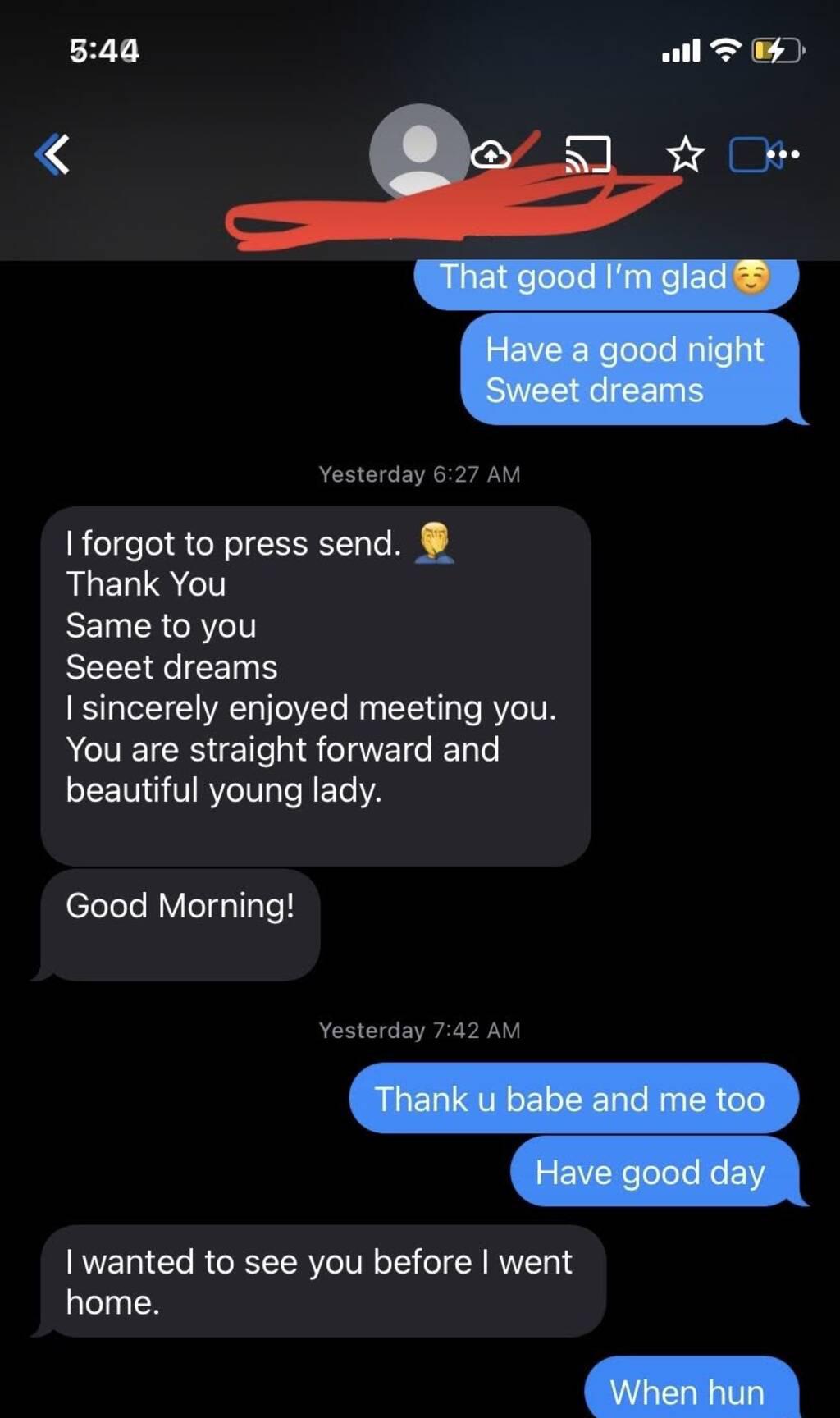Tap the cloud upload icon
This screenshot has width=840, height=1418.
(491, 153)
